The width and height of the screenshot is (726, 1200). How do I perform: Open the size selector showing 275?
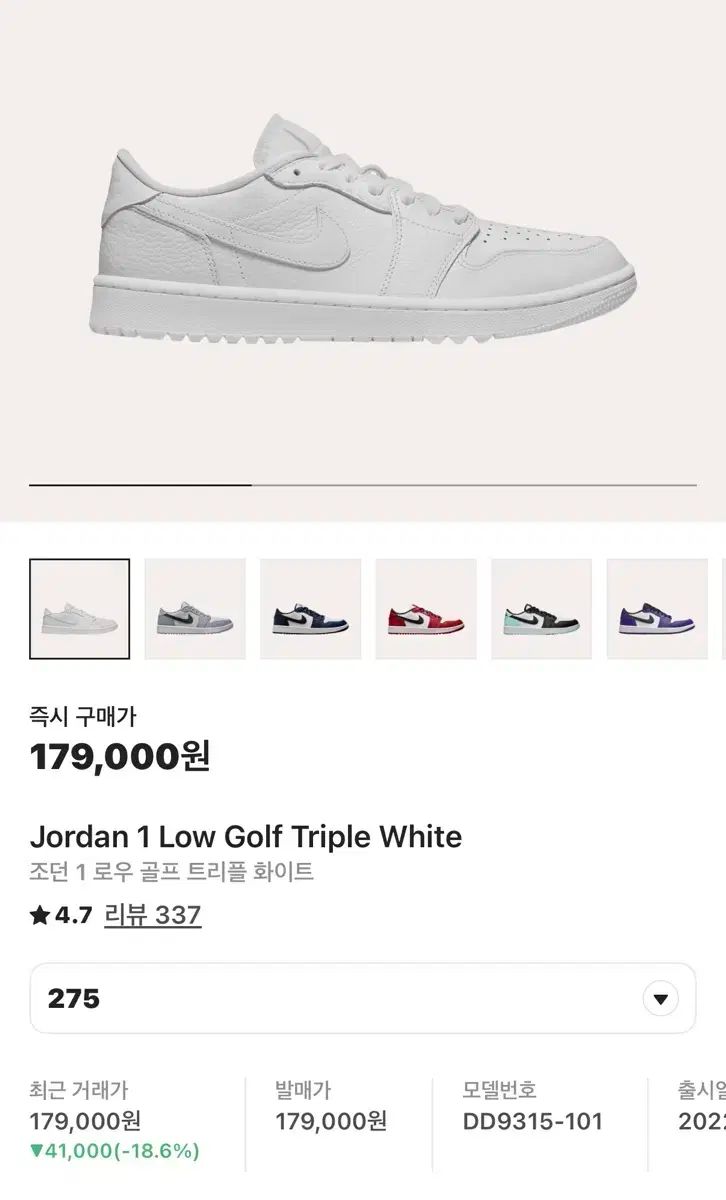pos(363,998)
